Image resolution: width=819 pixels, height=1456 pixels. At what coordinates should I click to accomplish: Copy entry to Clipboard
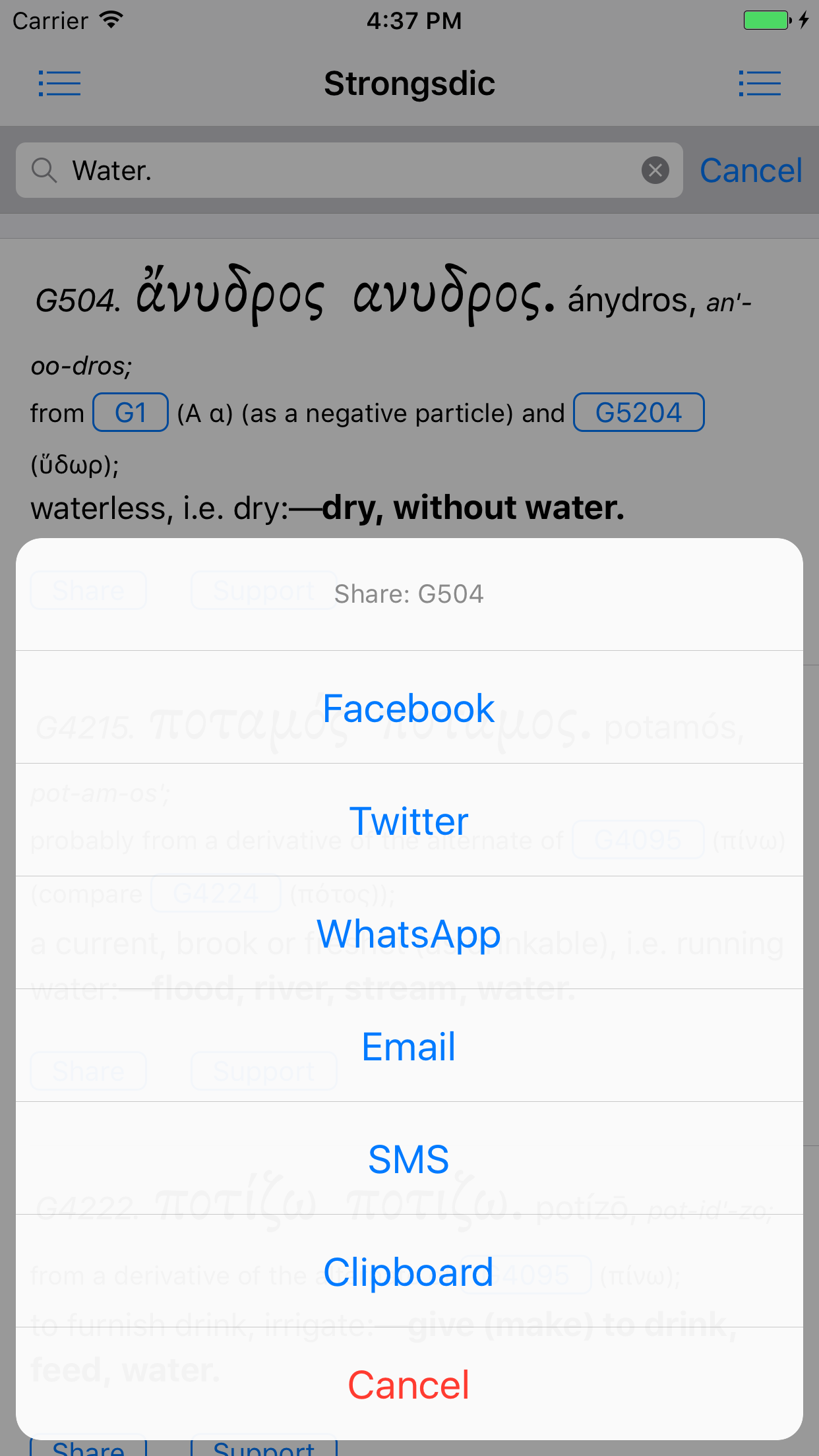tap(409, 1272)
